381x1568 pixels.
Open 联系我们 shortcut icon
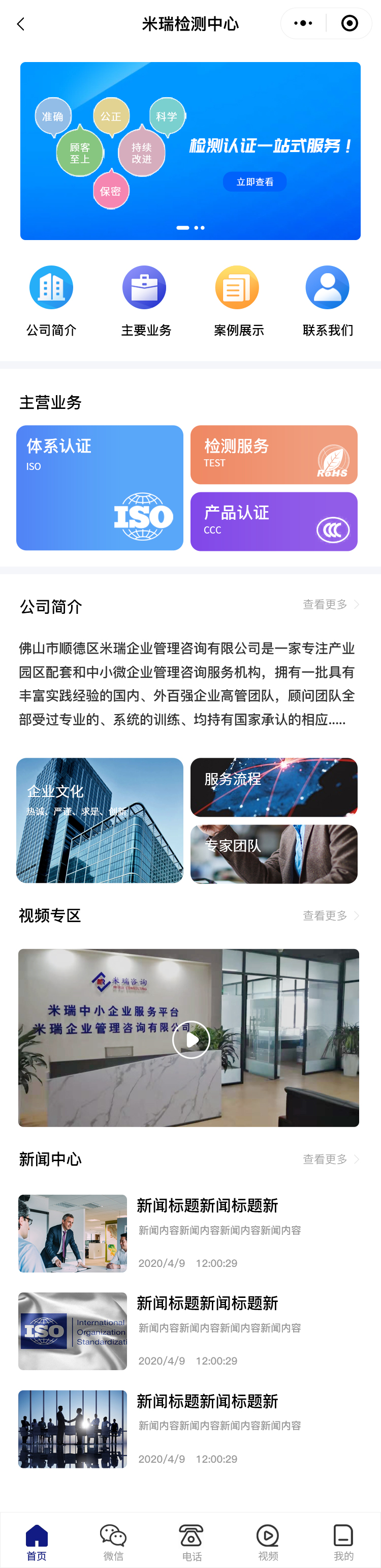pyautogui.click(x=328, y=288)
